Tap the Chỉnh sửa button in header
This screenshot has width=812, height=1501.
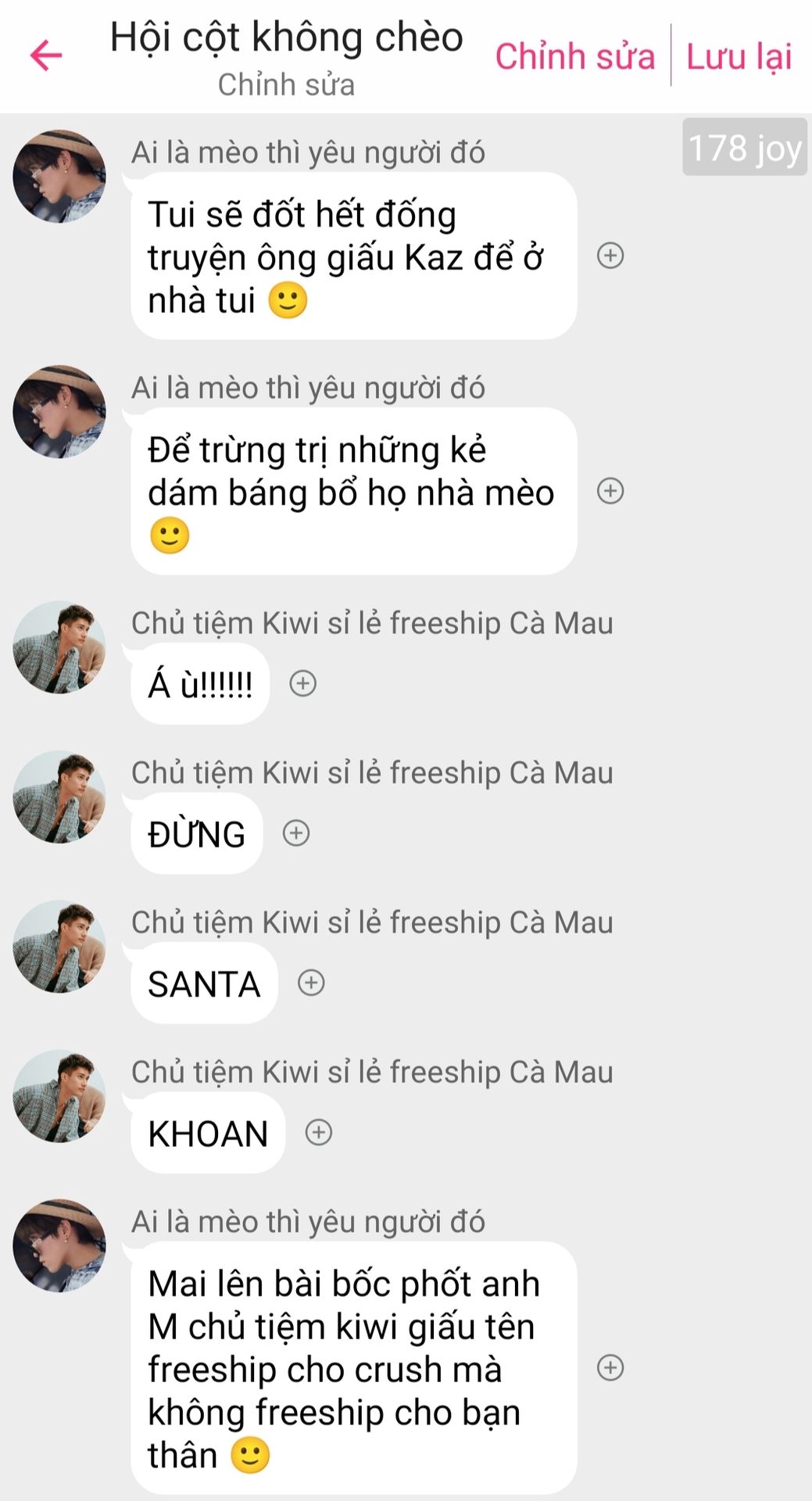(x=574, y=56)
